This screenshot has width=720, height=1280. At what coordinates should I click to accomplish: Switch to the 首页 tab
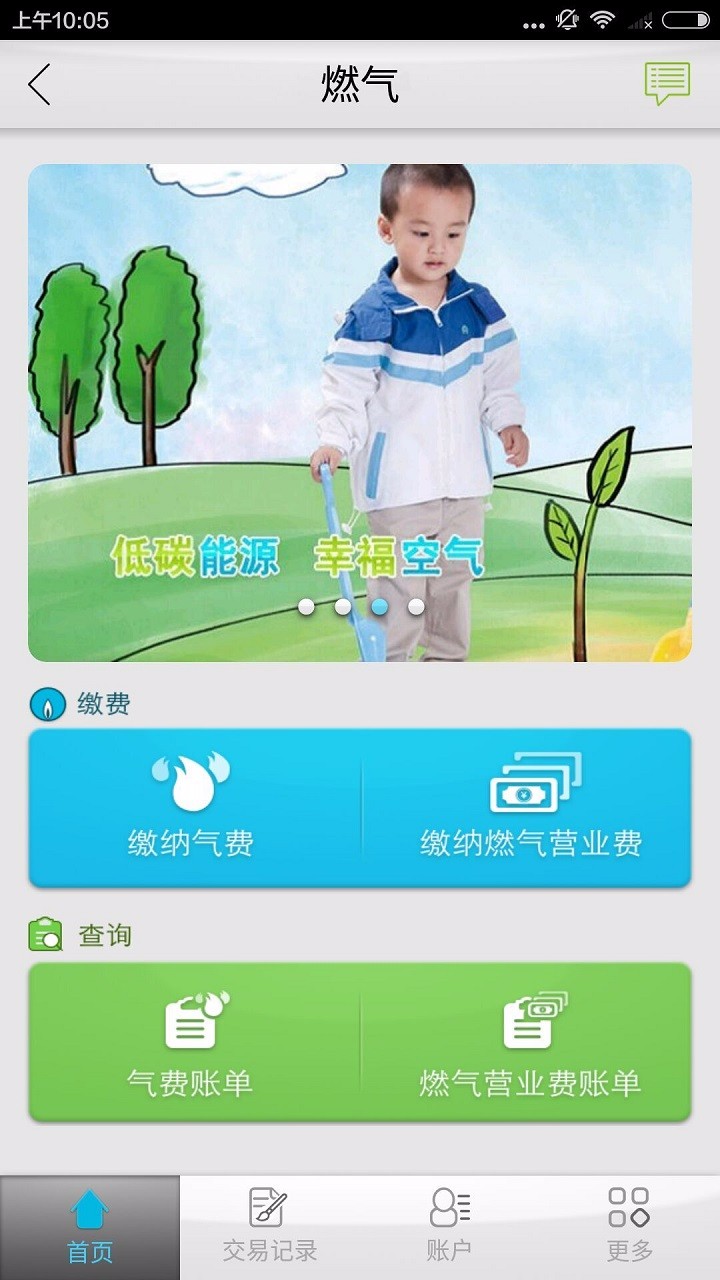tap(90, 1227)
